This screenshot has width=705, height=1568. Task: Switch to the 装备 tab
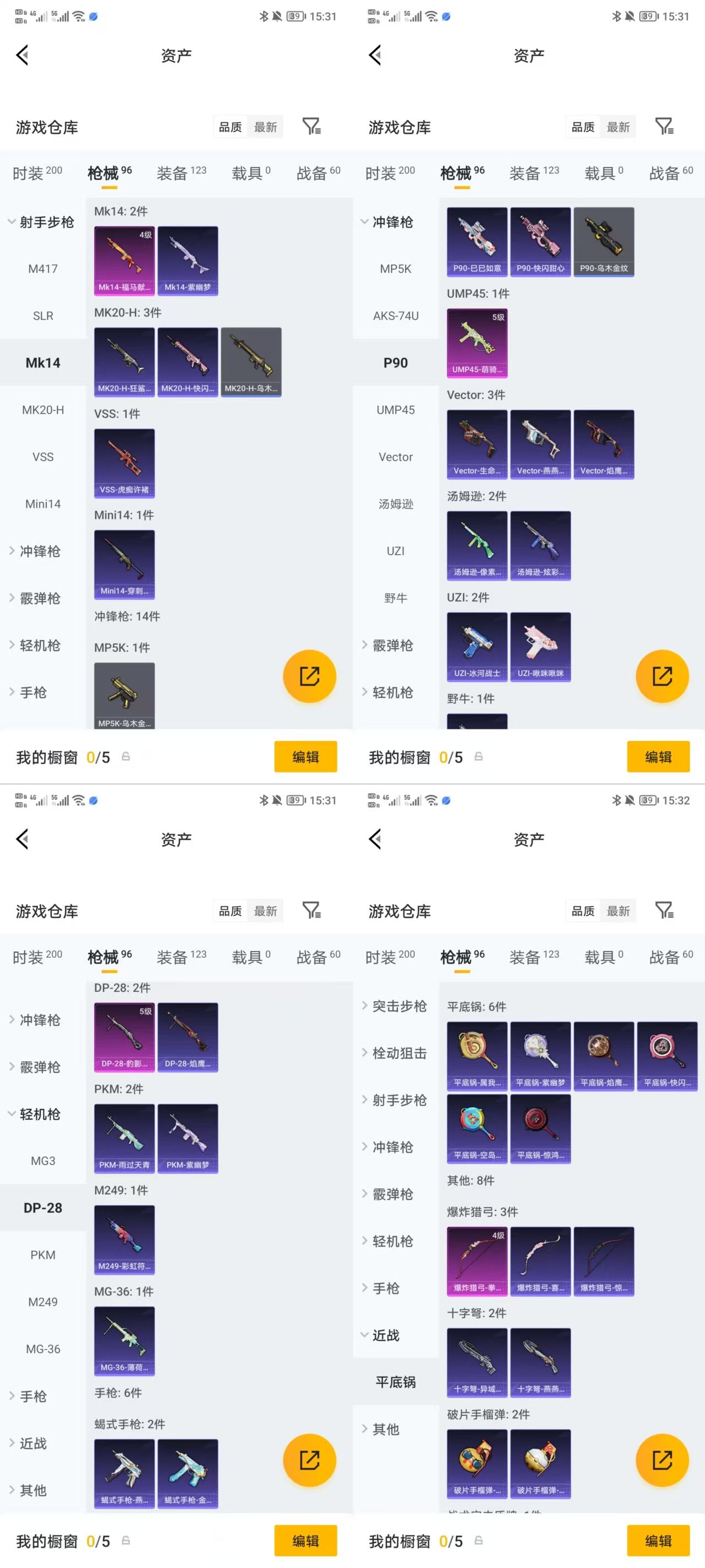click(x=176, y=171)
